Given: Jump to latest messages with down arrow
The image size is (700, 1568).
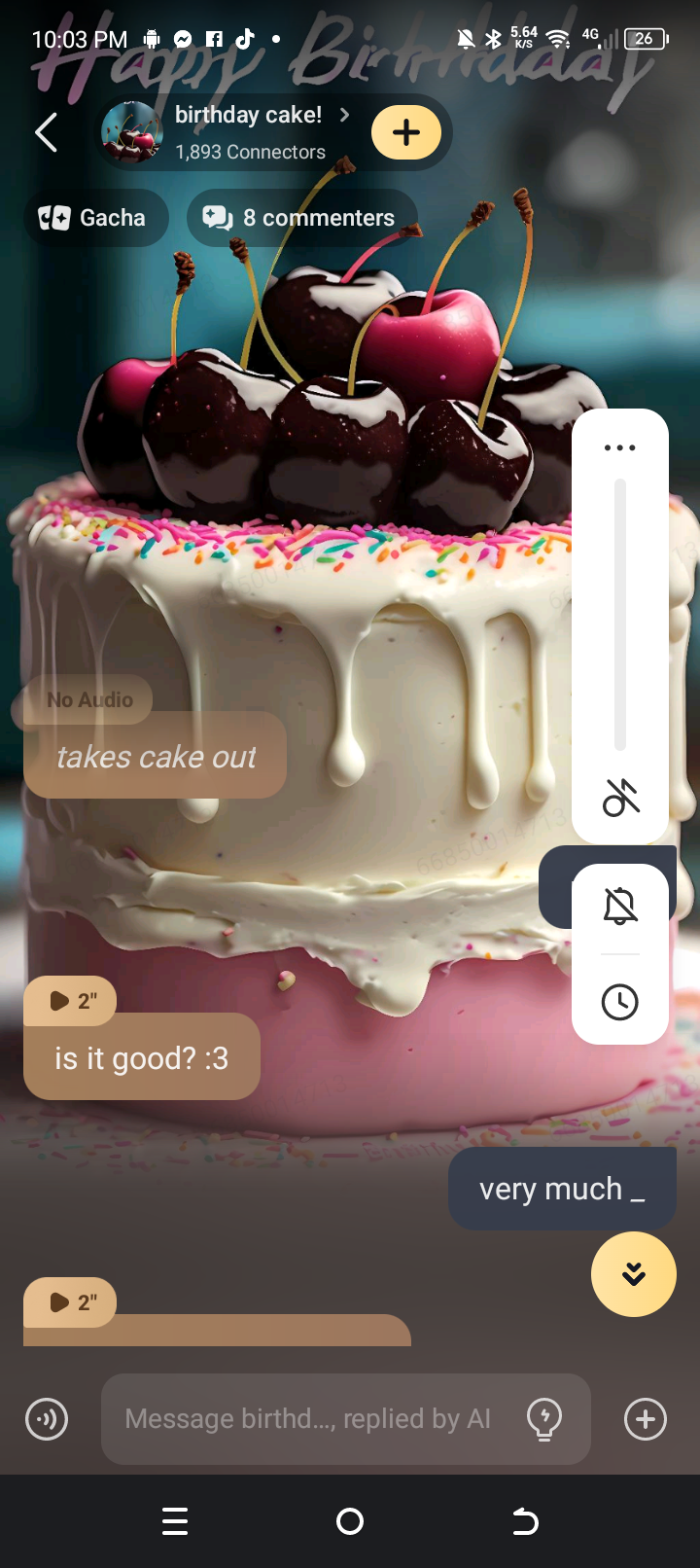Looking at the screenshot, I should coord(634,1274).
